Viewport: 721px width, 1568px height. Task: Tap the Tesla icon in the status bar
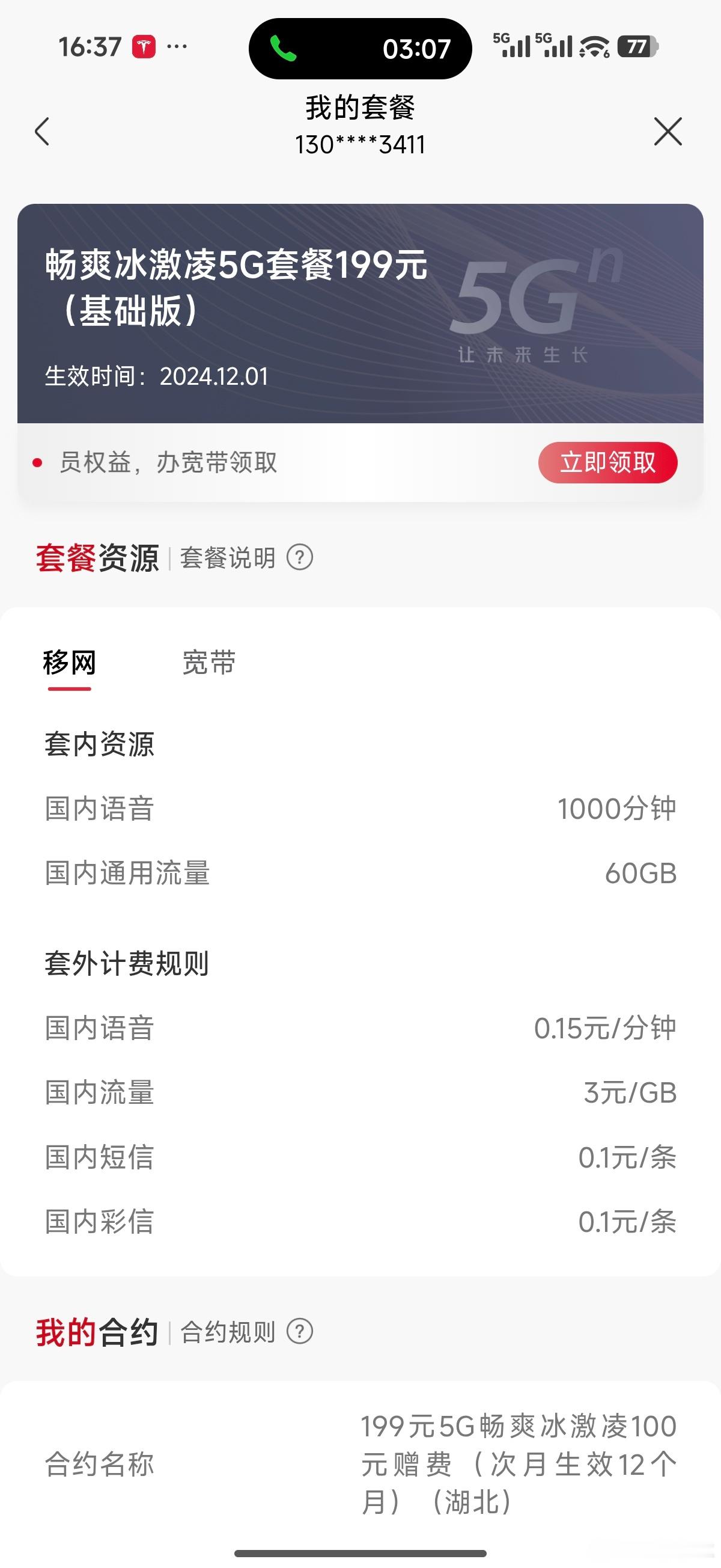[144, 47]
